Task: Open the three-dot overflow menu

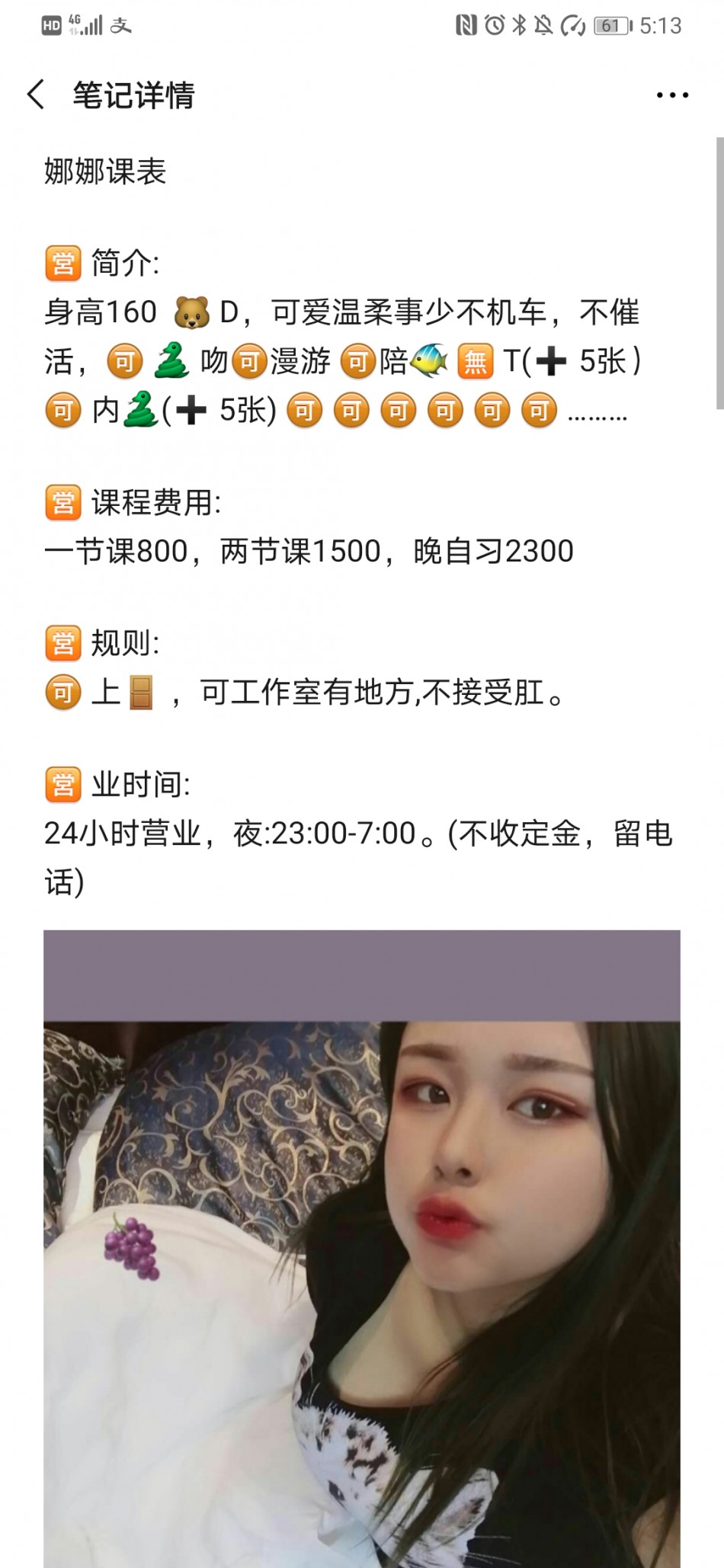Action: pos(672,95)
